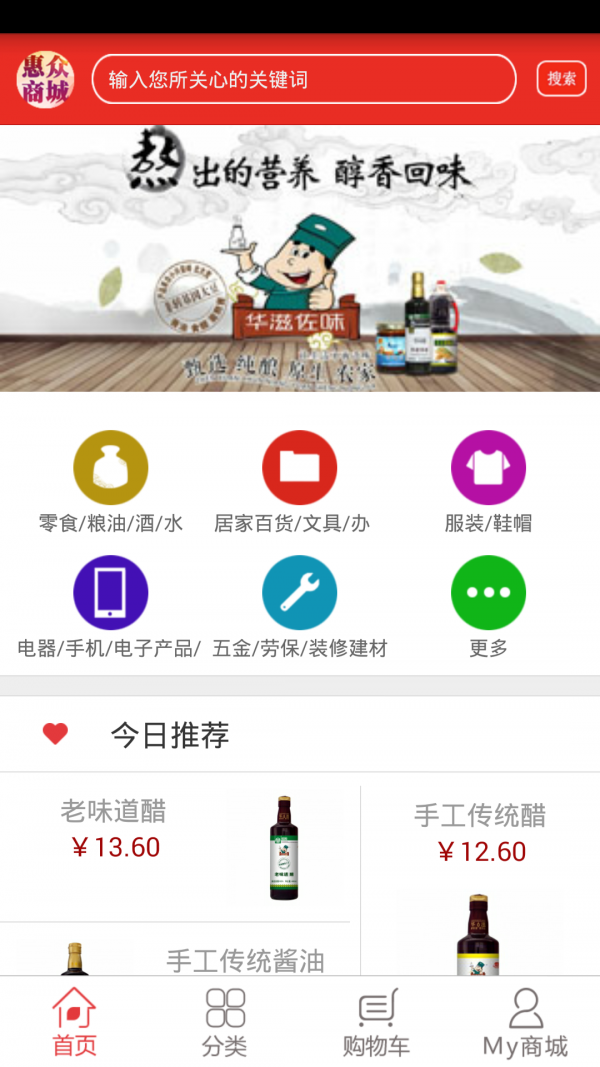The image size is (600, 1067).
Task: Tap the keyword search input field
Action: coord(303,79)
